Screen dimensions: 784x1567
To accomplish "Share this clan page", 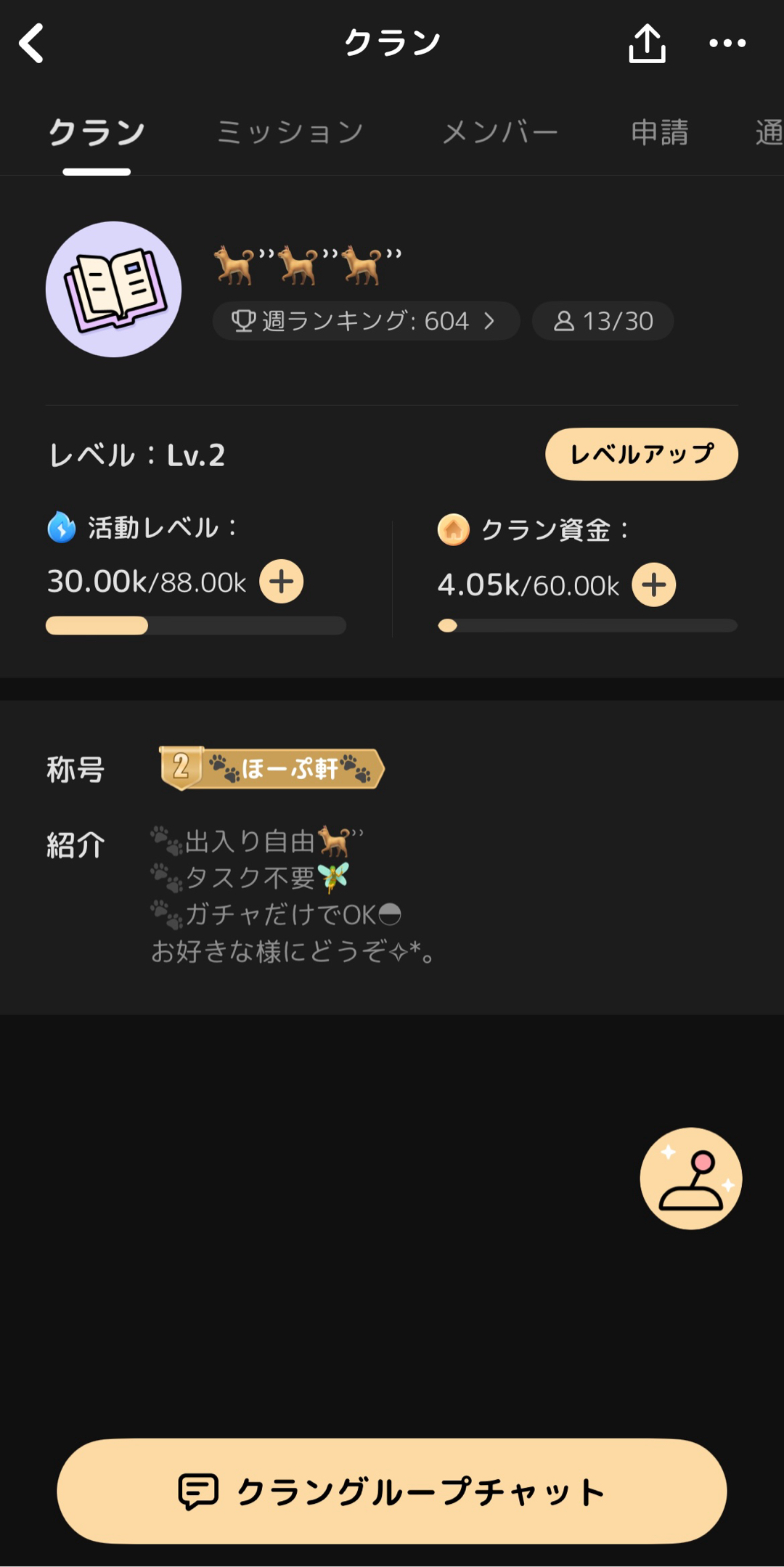I will 646,44.
